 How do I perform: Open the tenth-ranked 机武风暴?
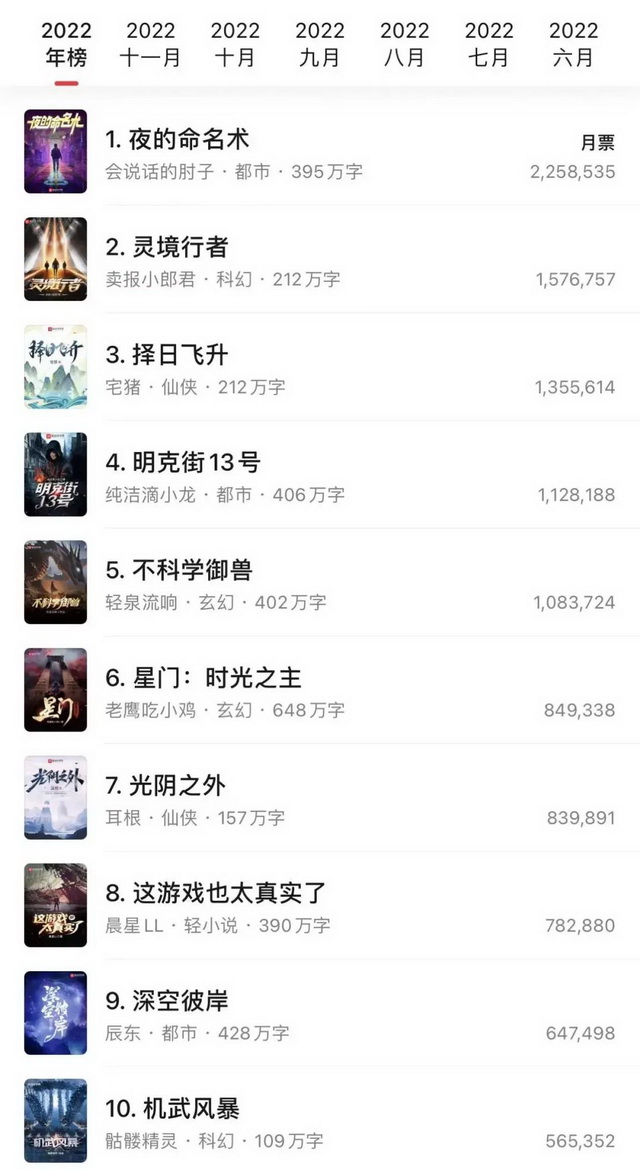coord(172,1109)
